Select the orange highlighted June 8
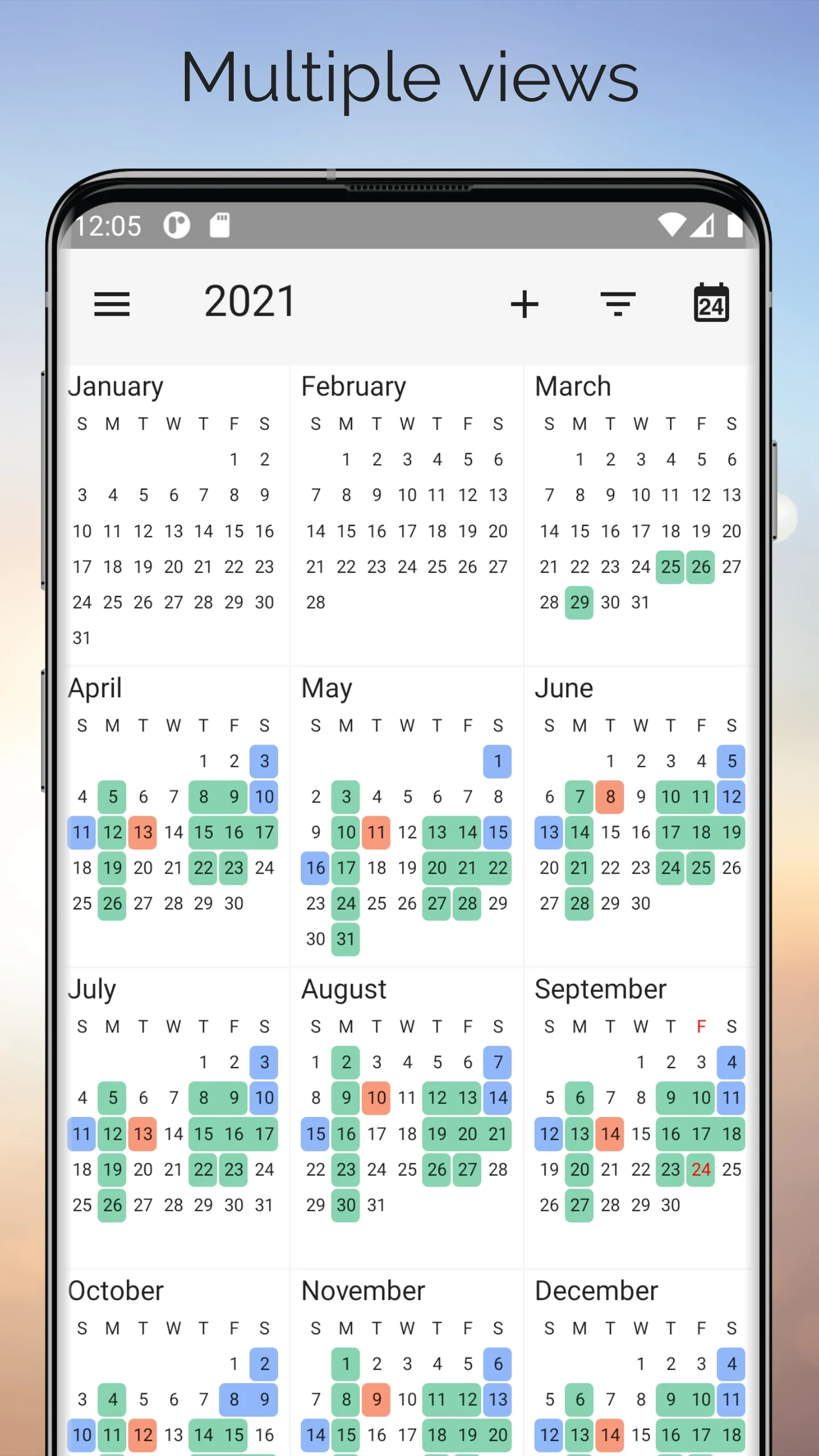Screen dimensions: 819x1456 (610, 797)
